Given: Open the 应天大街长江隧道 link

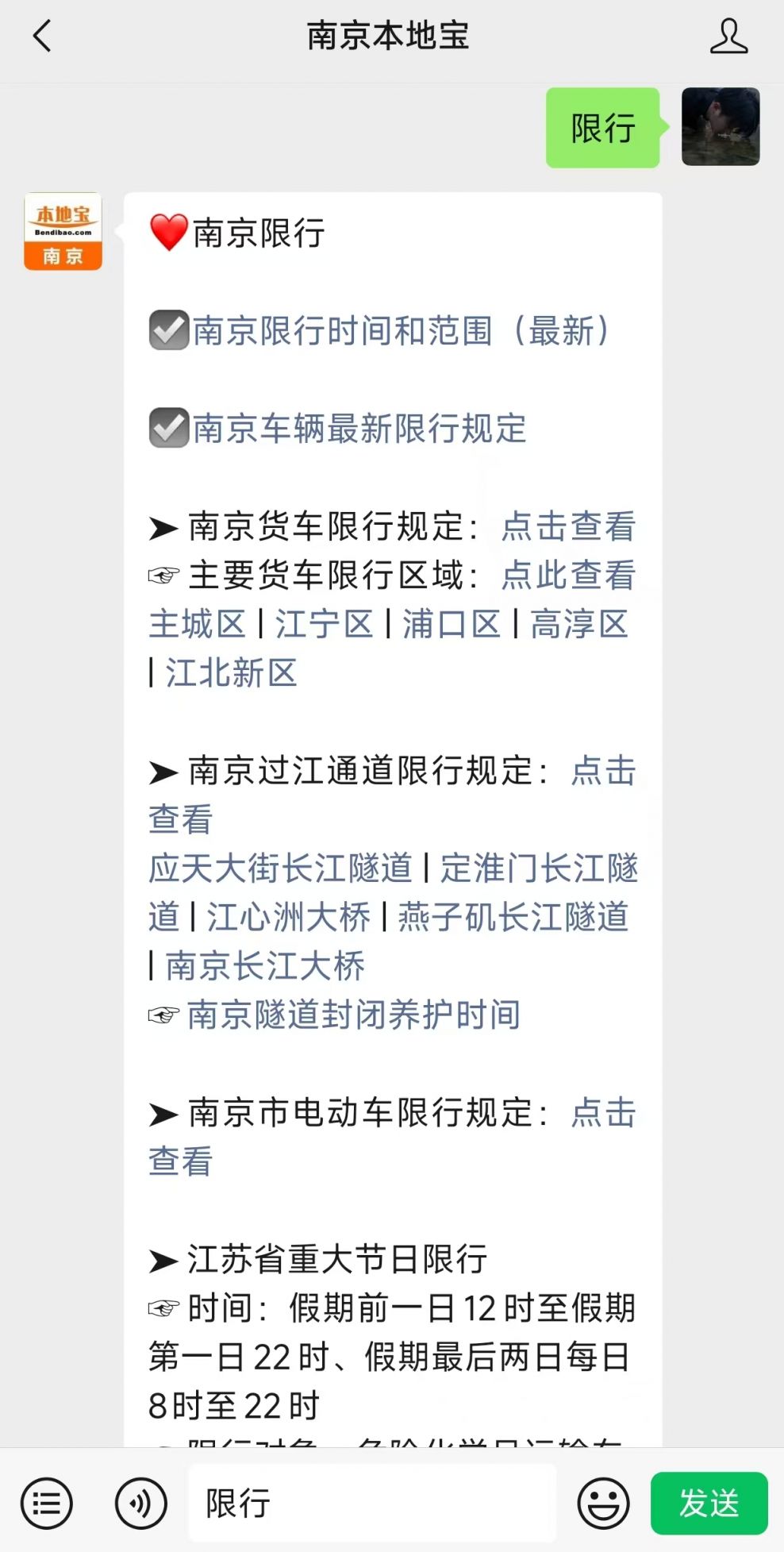Looking at the screenshot, I should pos(280,868).
